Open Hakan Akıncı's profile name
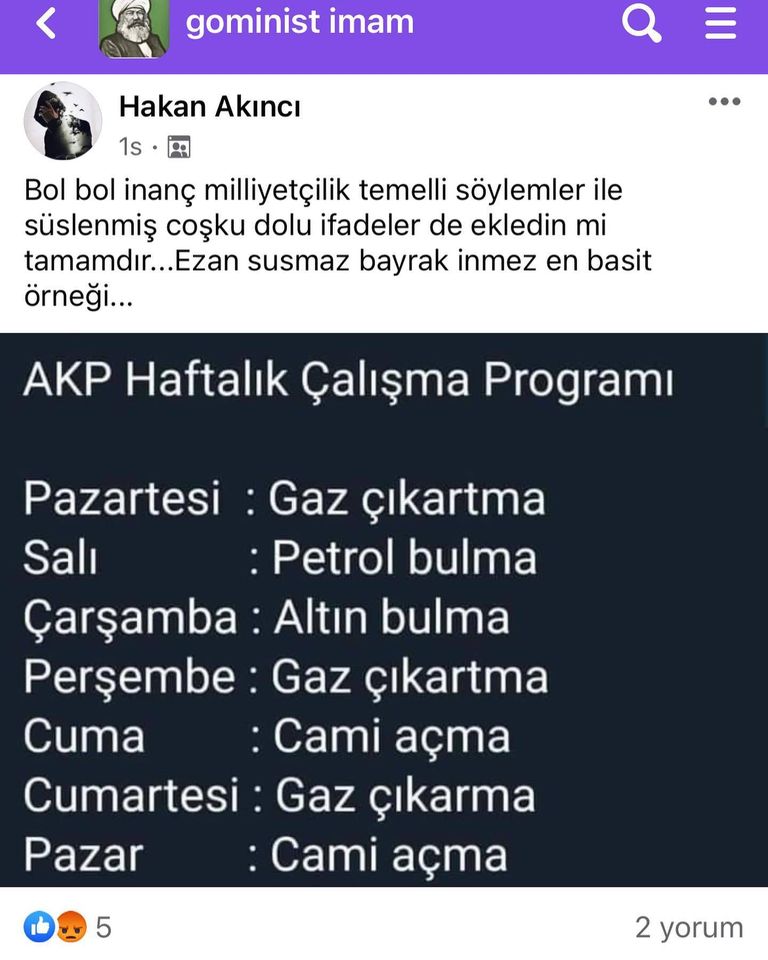This screenshot has height=960, width=768. pos(209,107)
